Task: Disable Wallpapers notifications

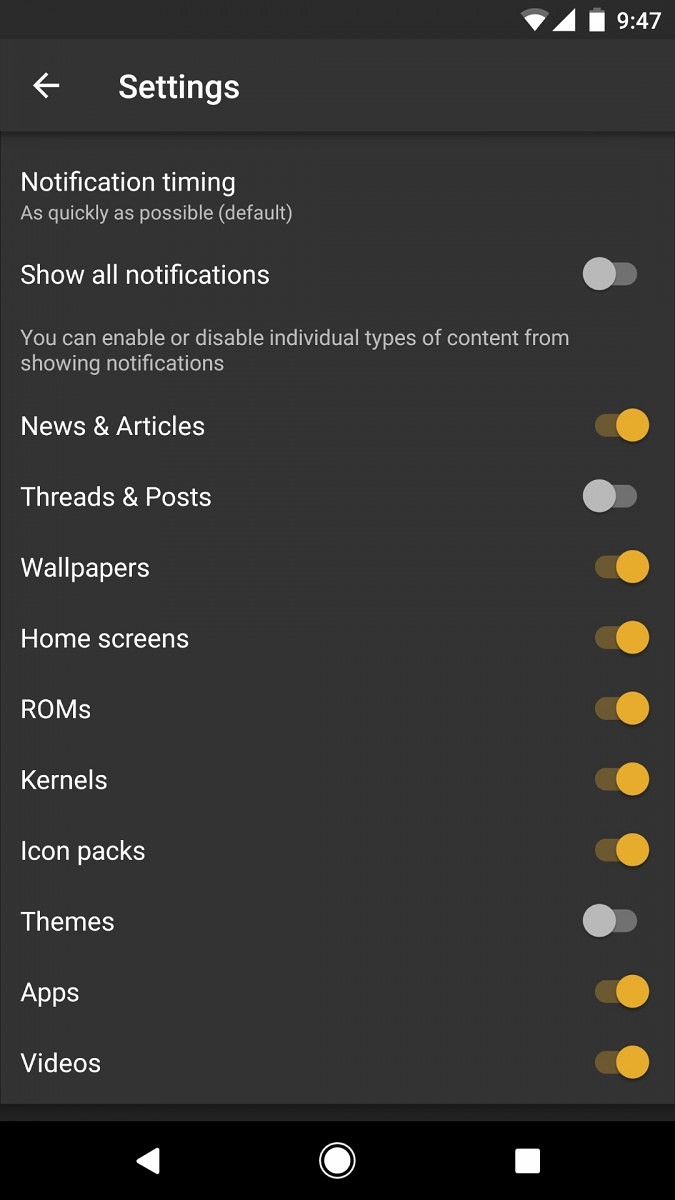Action: click(621, 567)
